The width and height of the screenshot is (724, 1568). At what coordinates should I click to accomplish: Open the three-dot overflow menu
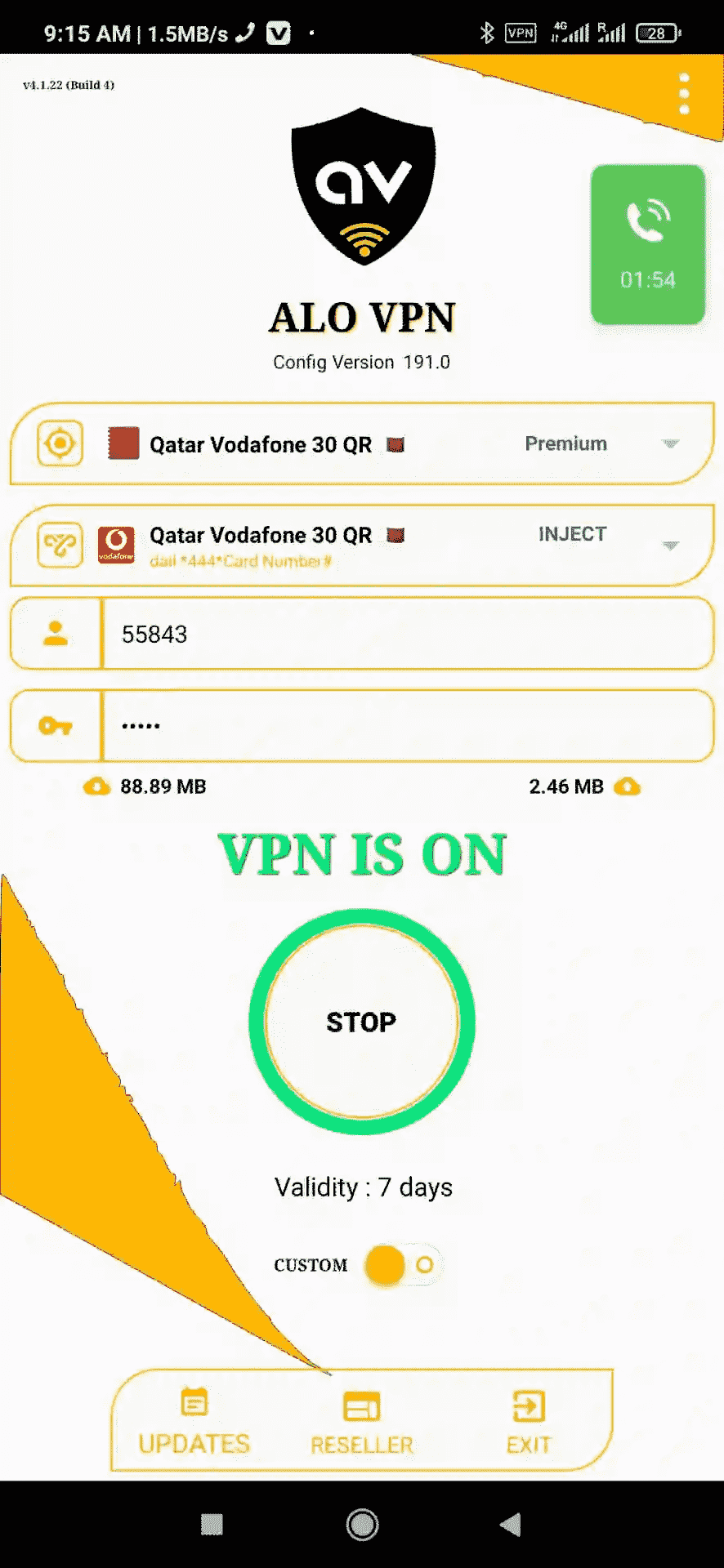684,94
